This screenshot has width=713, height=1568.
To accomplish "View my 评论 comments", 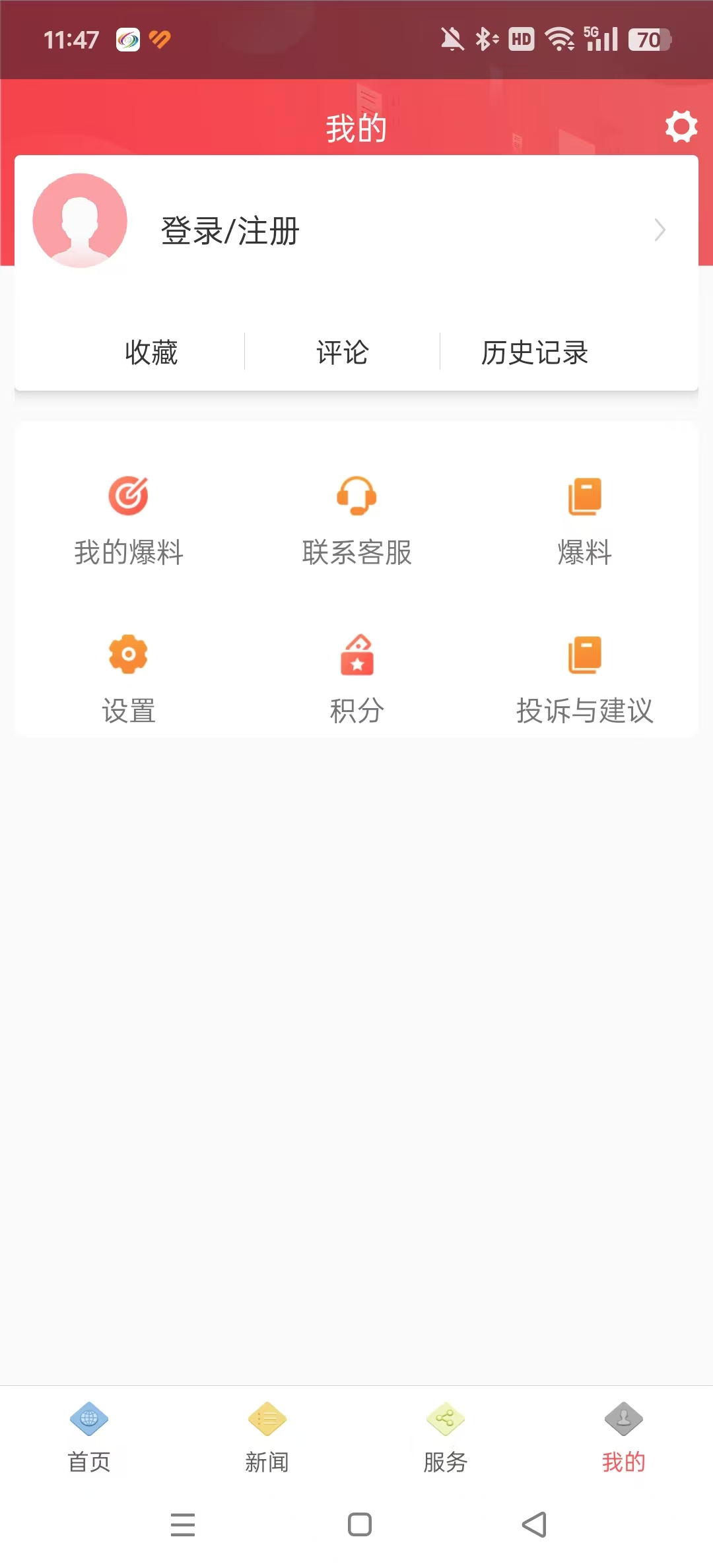I will (342, 352).
